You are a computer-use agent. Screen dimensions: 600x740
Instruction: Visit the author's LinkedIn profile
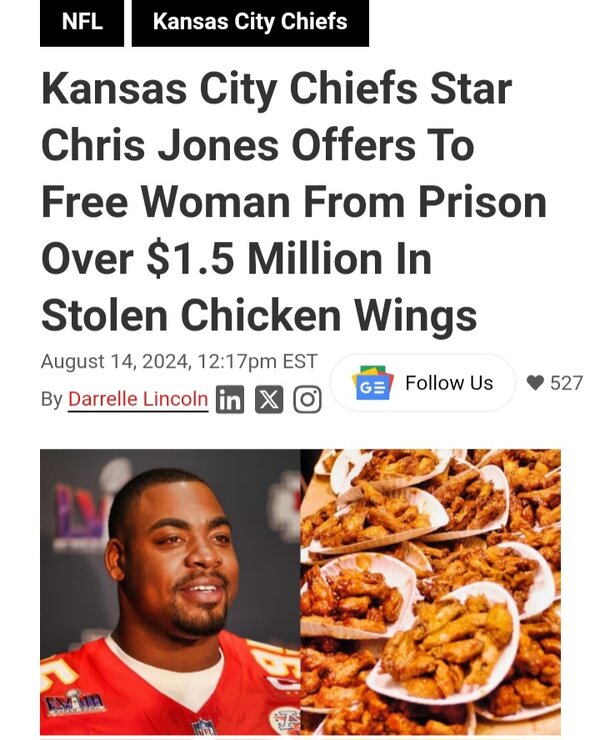pyautogui.click(x=229, y=400)
